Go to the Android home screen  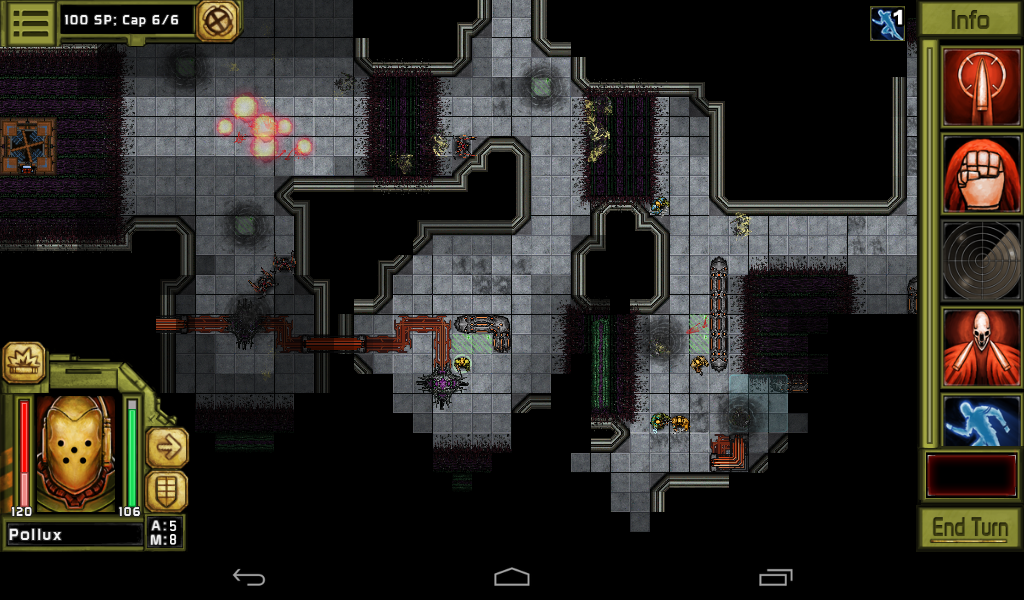511,577
